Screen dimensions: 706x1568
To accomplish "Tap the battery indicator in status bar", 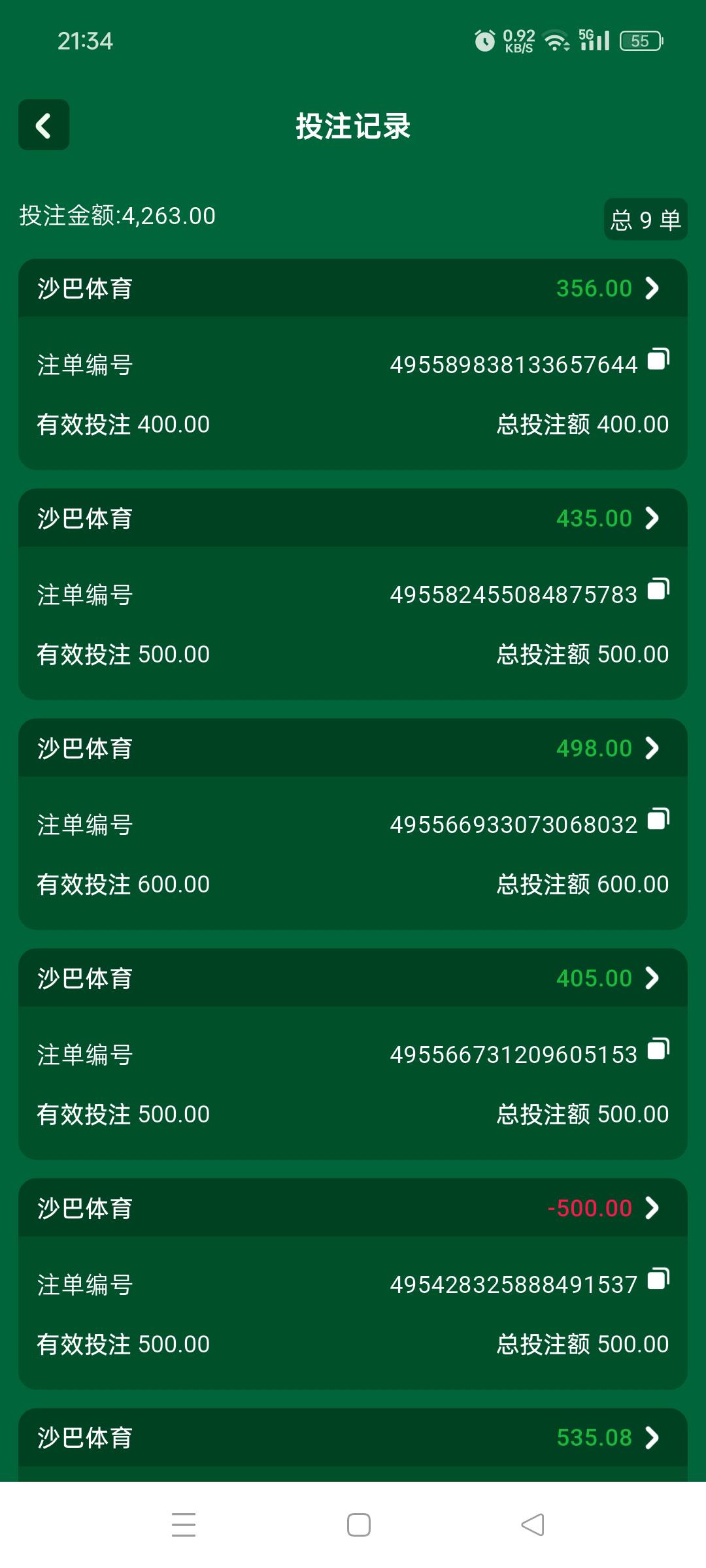I will point(639,41).
